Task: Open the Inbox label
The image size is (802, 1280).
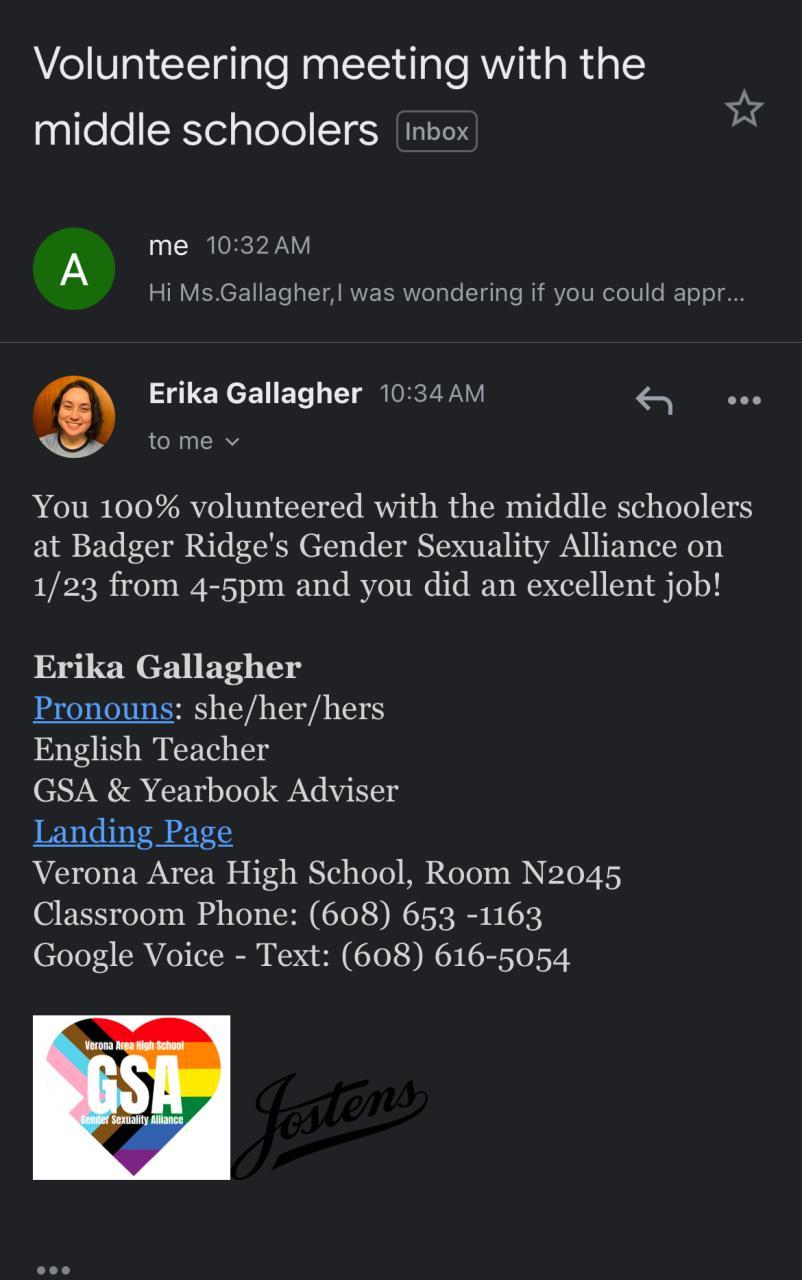Action: pyautogui.click(x=437, y=131)
